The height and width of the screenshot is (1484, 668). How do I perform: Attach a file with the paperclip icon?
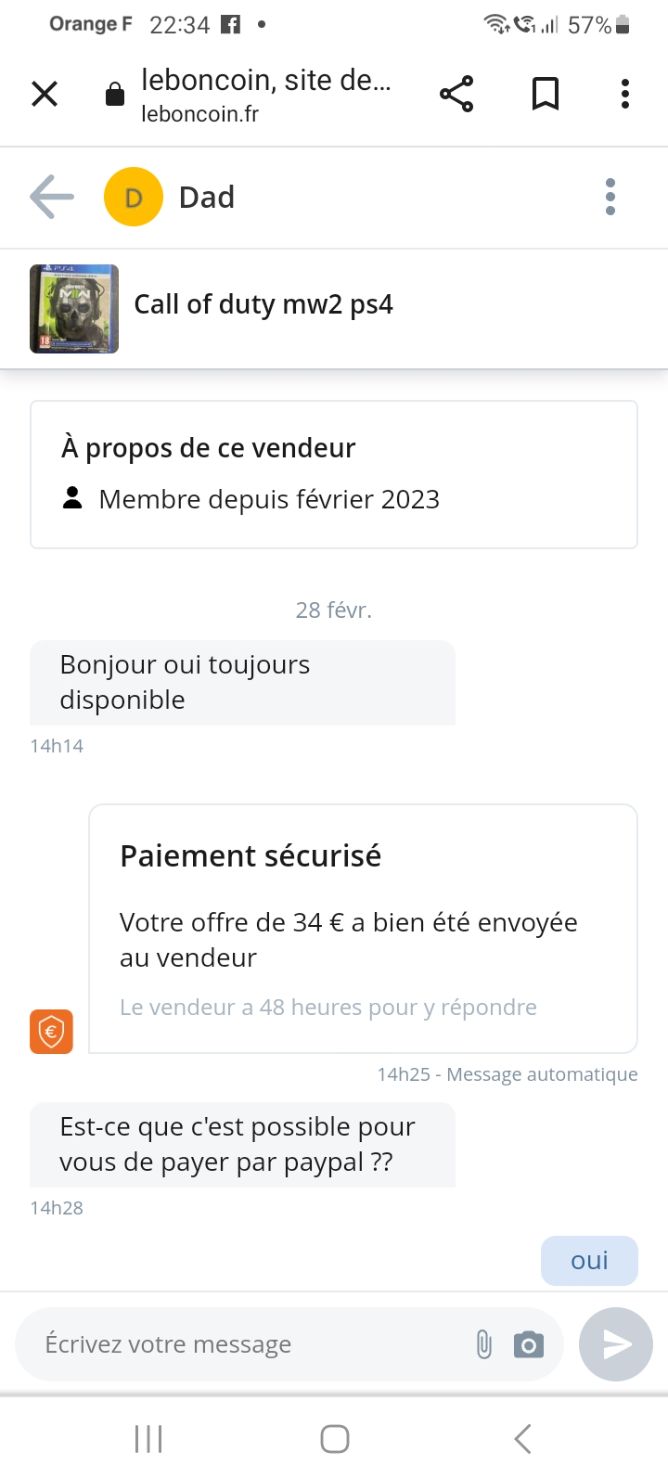point(484,1345)
